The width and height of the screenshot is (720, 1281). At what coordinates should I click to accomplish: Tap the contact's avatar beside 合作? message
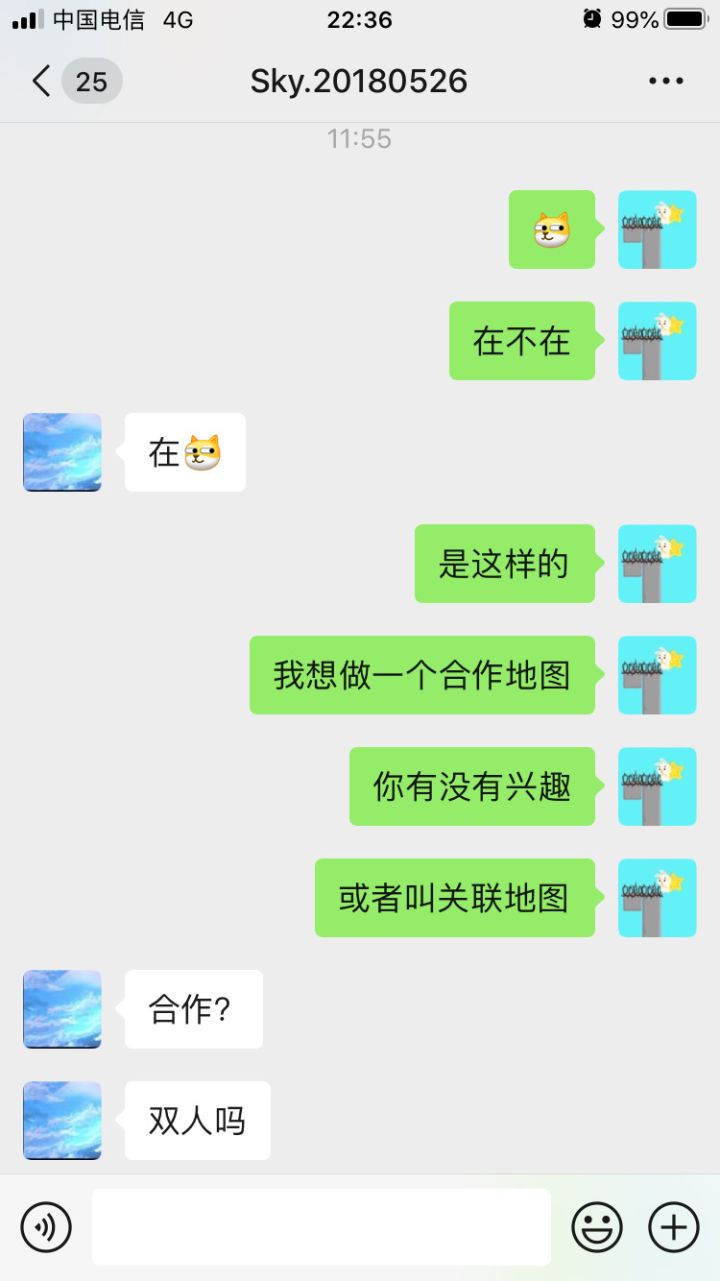(61, 1009)
